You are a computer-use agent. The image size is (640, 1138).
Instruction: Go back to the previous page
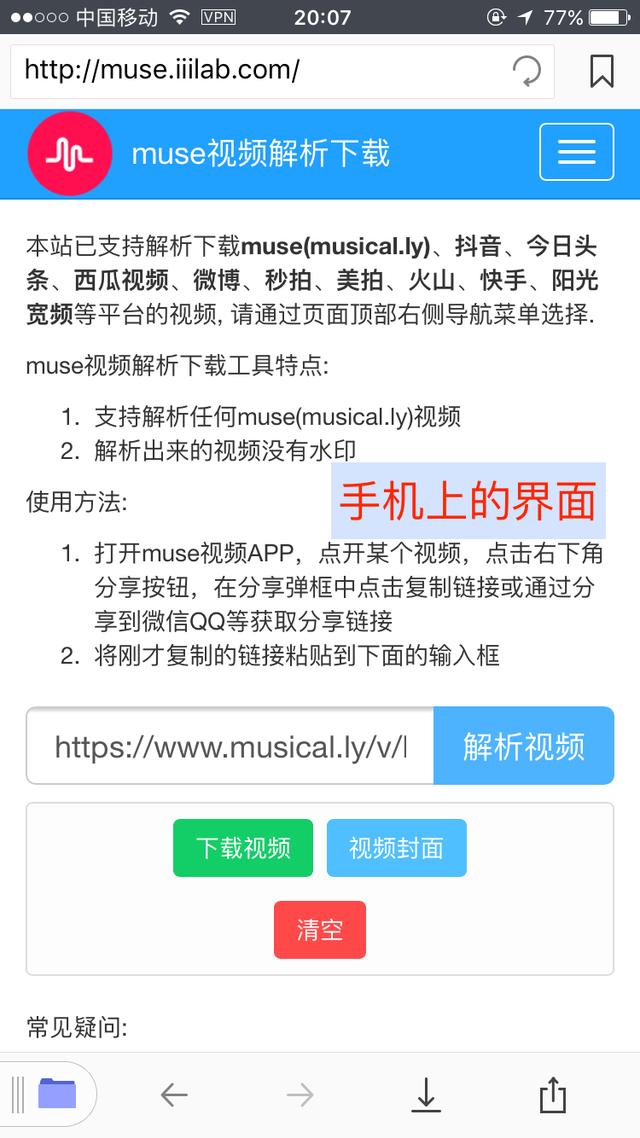coord(174,1095)
